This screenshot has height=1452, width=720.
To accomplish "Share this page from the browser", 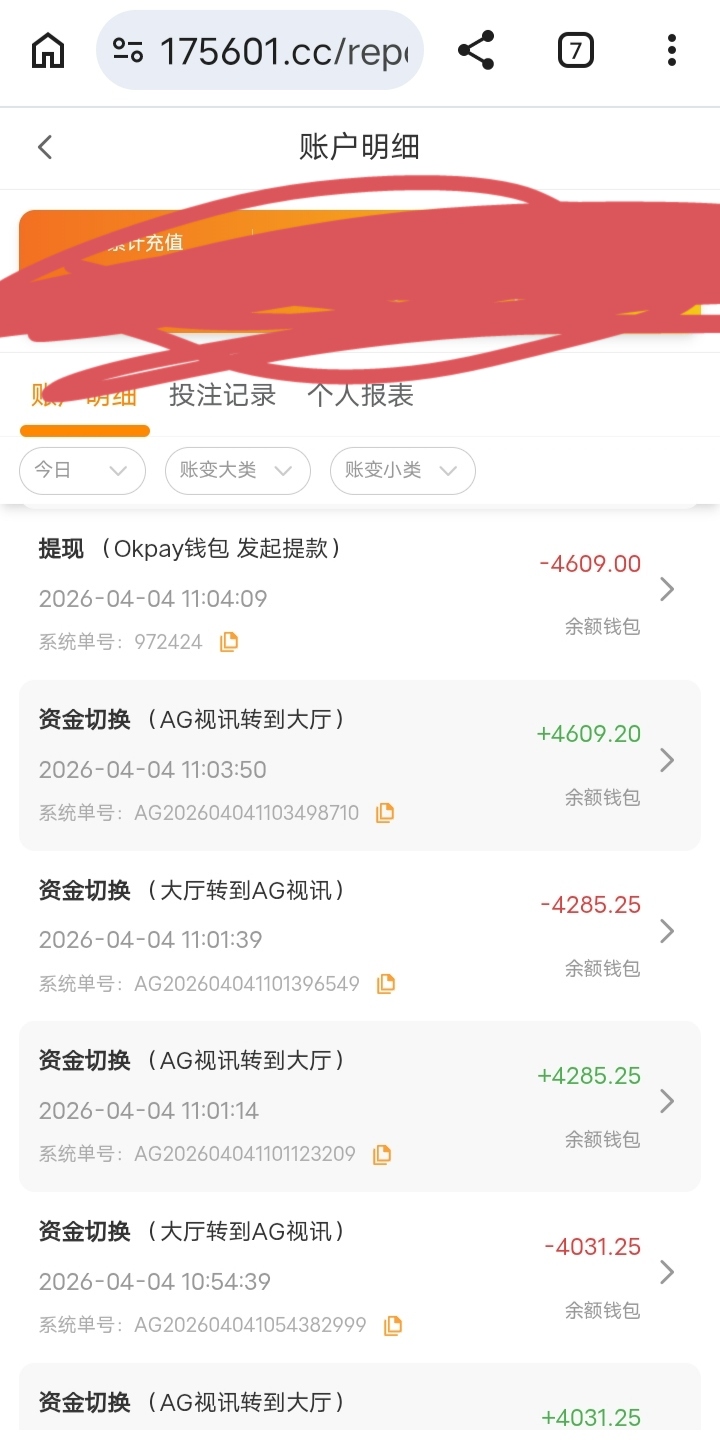I will [476, 50].
